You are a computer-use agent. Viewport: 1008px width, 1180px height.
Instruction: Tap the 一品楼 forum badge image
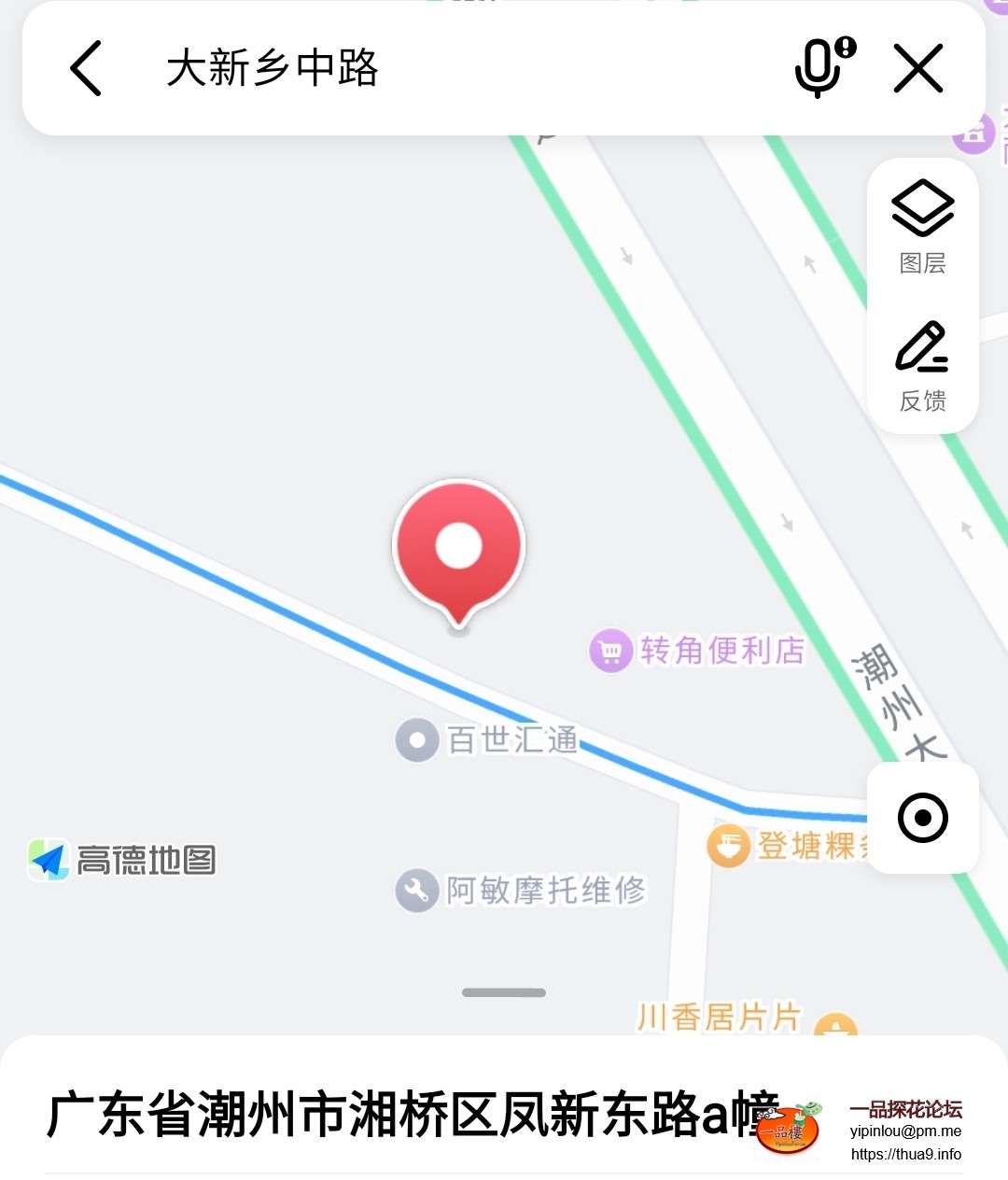[x=789, y=1128]
